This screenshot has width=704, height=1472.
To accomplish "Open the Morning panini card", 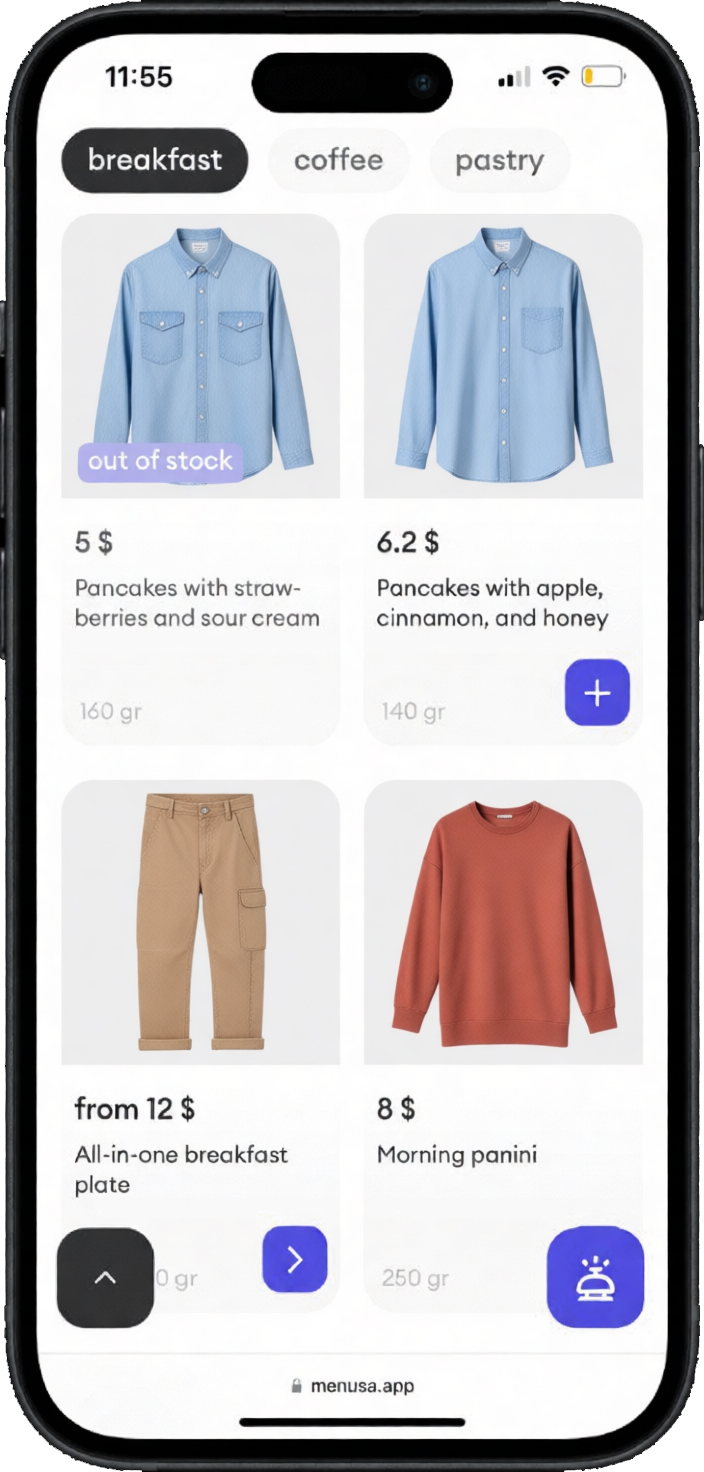I will tap(502, 960).
